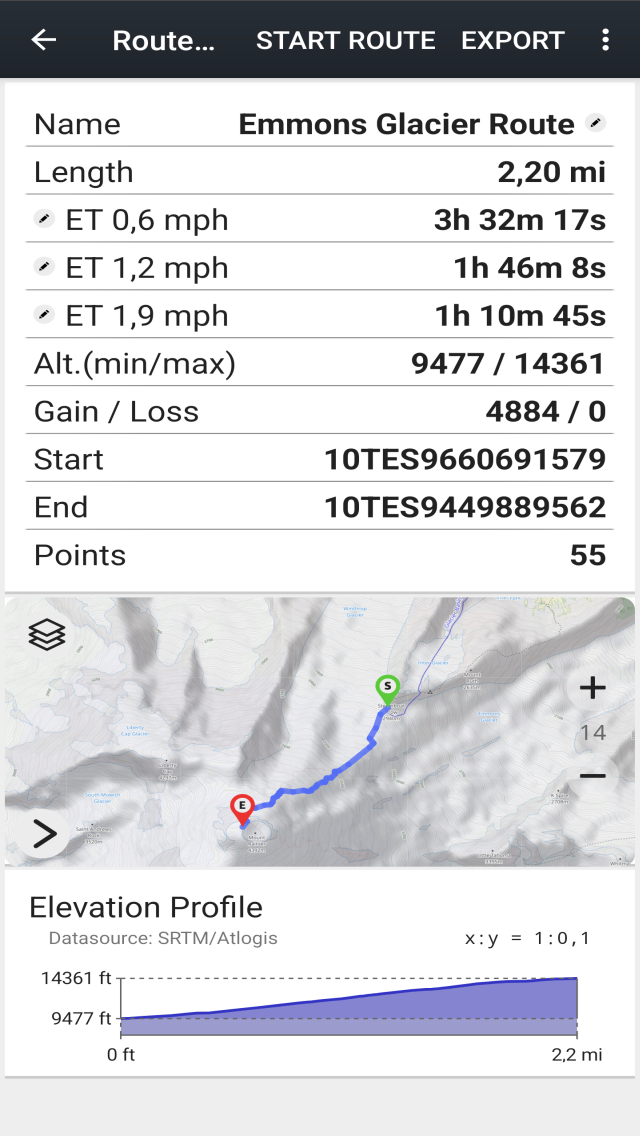Edit the route name Emmons Glacier Route
The width and height of the screenshot is (640, 1136).
click(x=596, y=123)
